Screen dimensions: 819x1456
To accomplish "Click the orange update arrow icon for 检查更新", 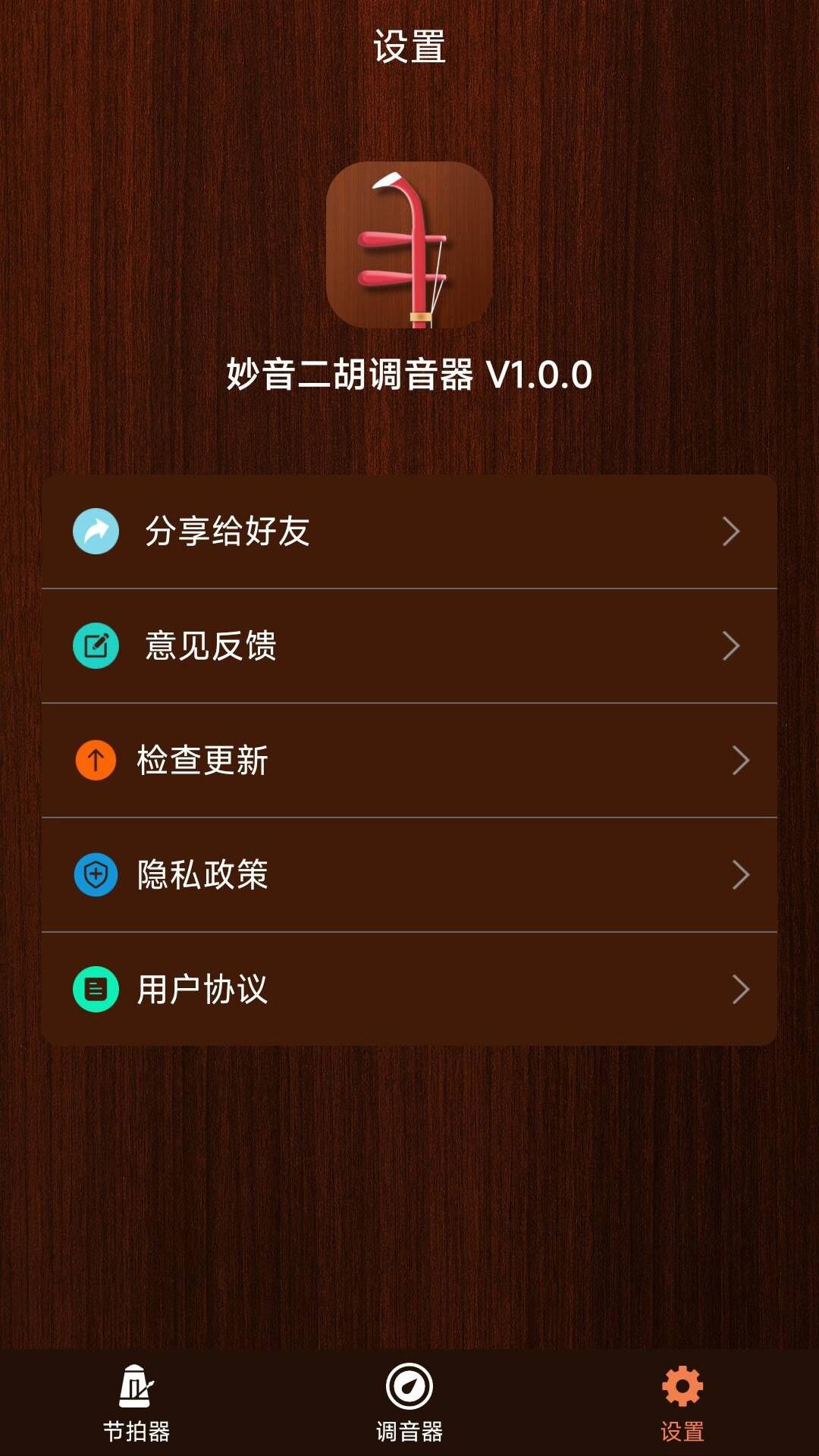I will tap(96, 761).
